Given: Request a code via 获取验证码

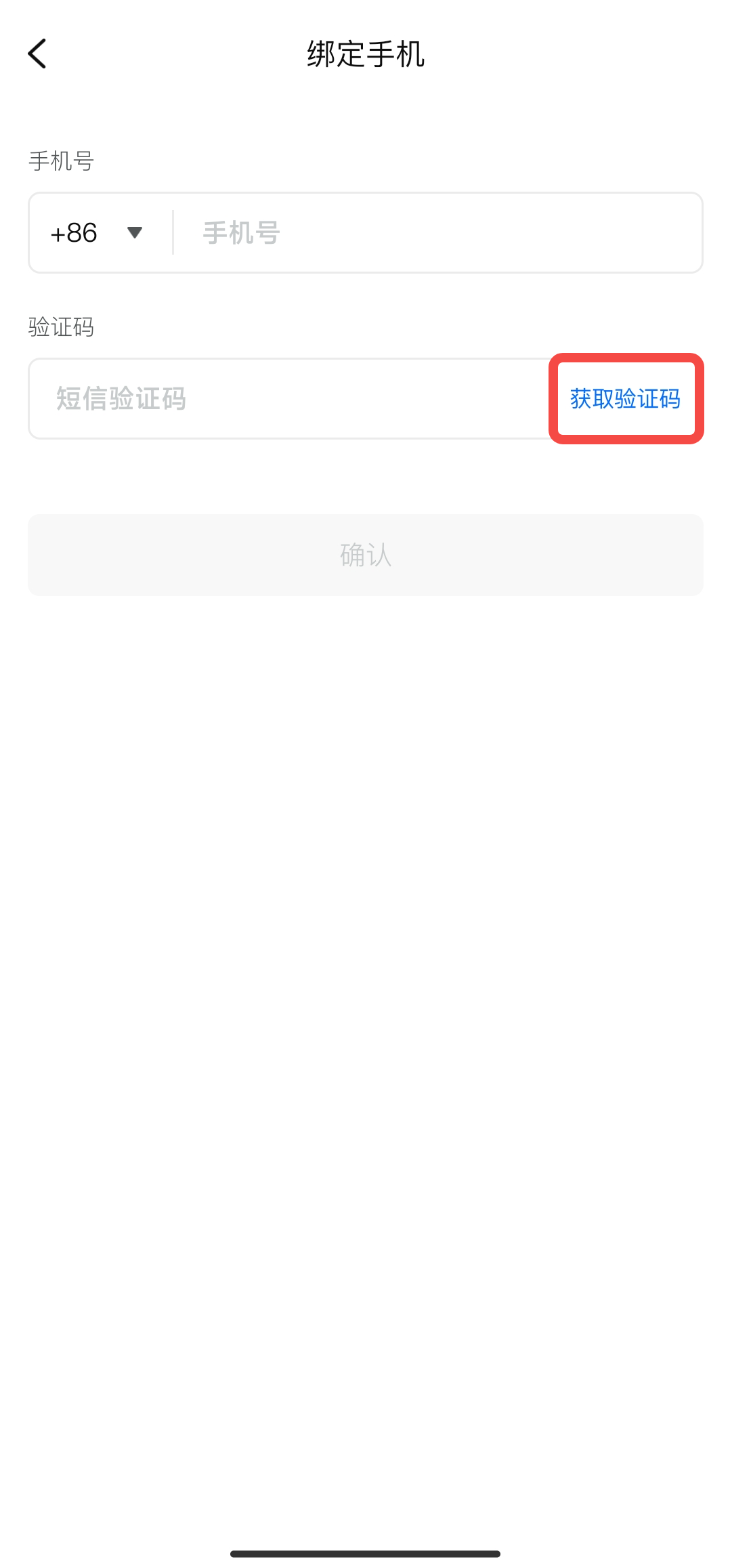Looking at the screenshot, I should (x=625, y=399).
